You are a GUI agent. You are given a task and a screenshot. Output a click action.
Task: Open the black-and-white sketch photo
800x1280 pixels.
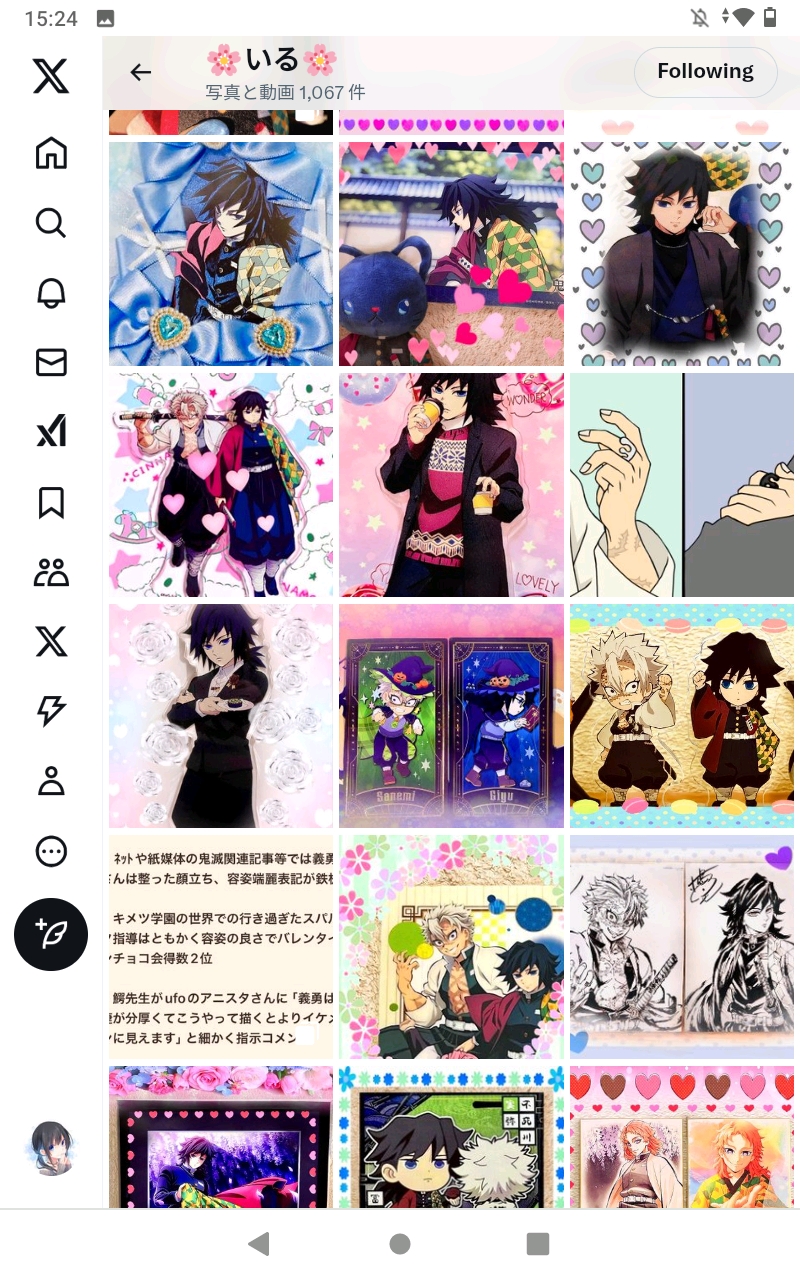coord(682,947)
